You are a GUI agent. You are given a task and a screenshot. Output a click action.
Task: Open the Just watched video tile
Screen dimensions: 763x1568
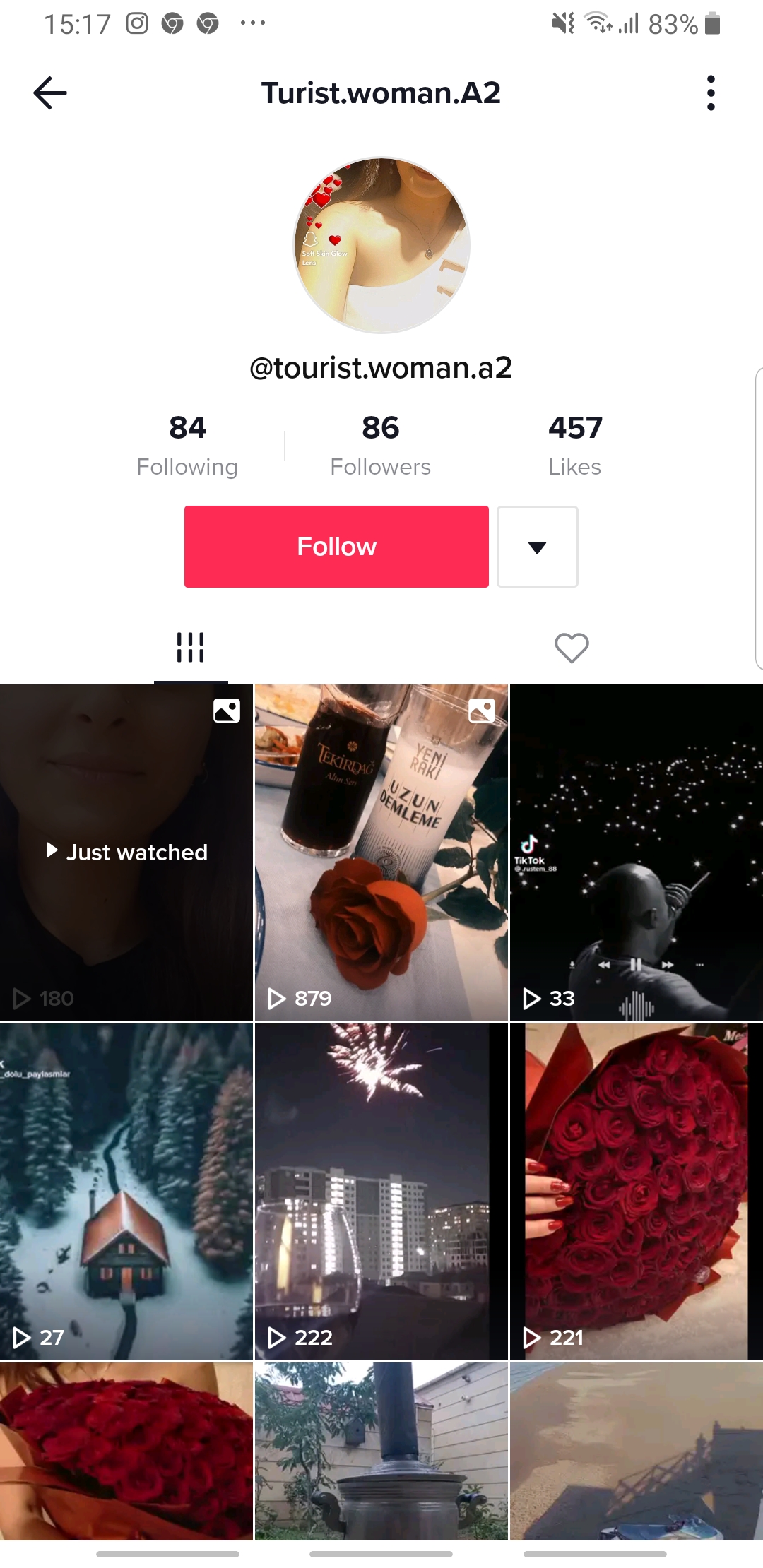(126, 853)
